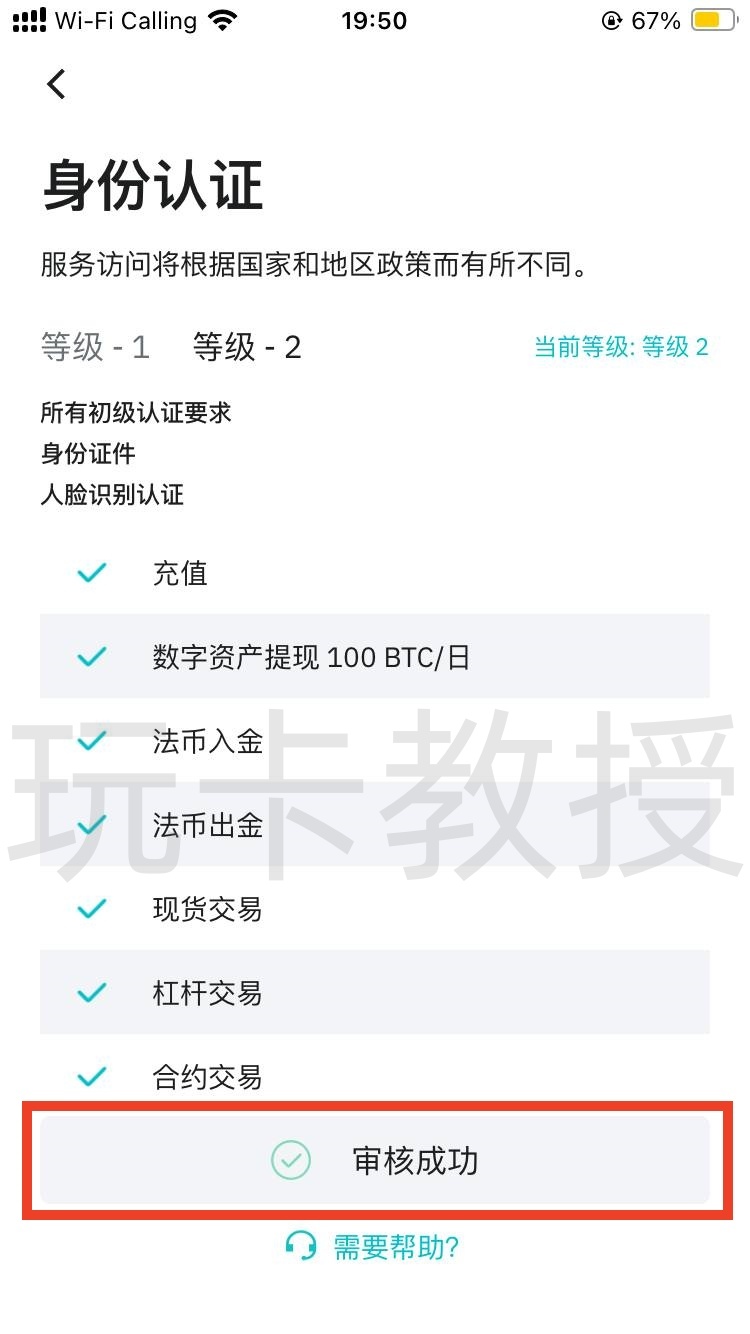Tap the headset icon beside 需要帮助
This screenshot has height=1334, width=750.
tap(296, 1247)
